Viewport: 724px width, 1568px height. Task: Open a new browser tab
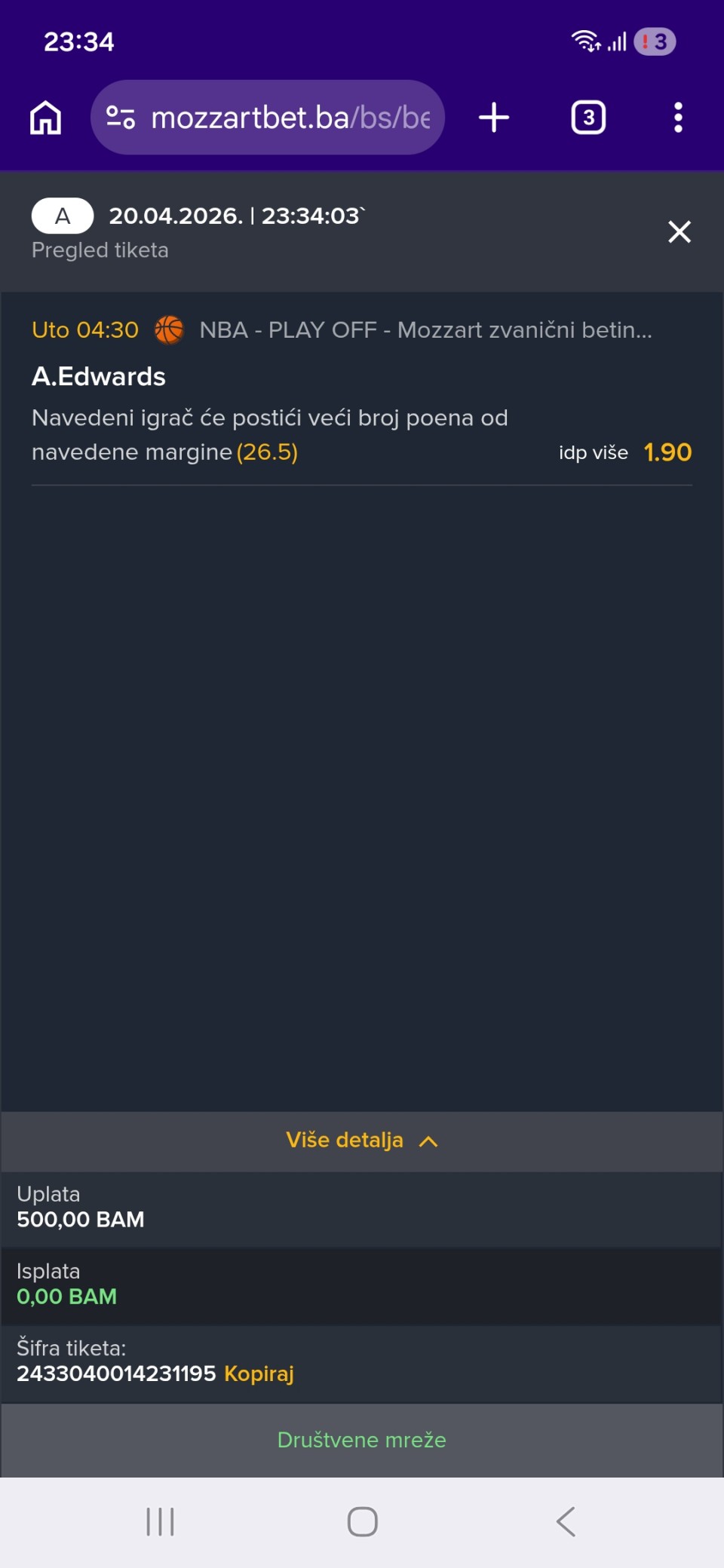[494, 118]
